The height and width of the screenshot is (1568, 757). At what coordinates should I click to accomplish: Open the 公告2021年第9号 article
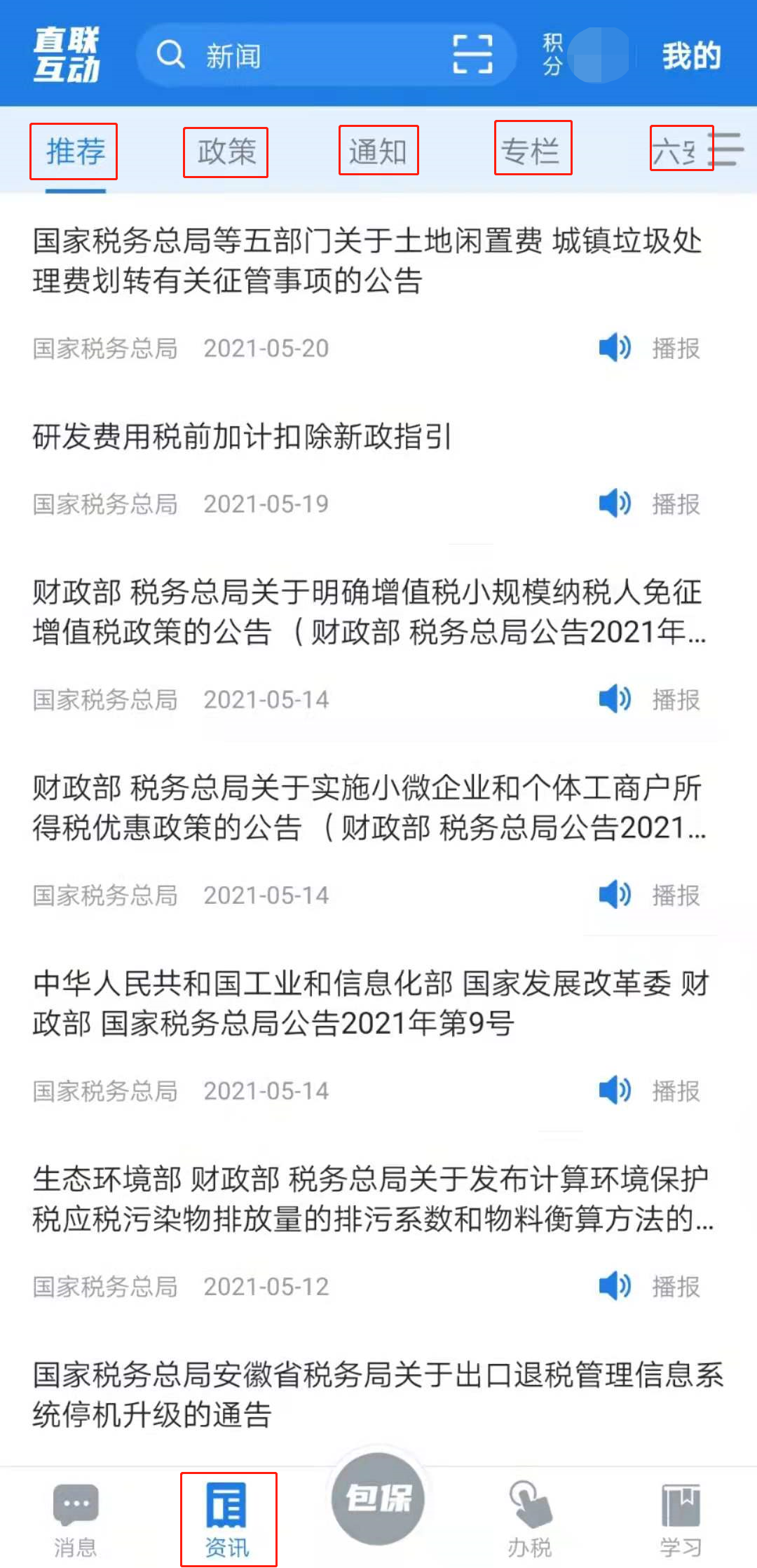[x=371, y=1003]
